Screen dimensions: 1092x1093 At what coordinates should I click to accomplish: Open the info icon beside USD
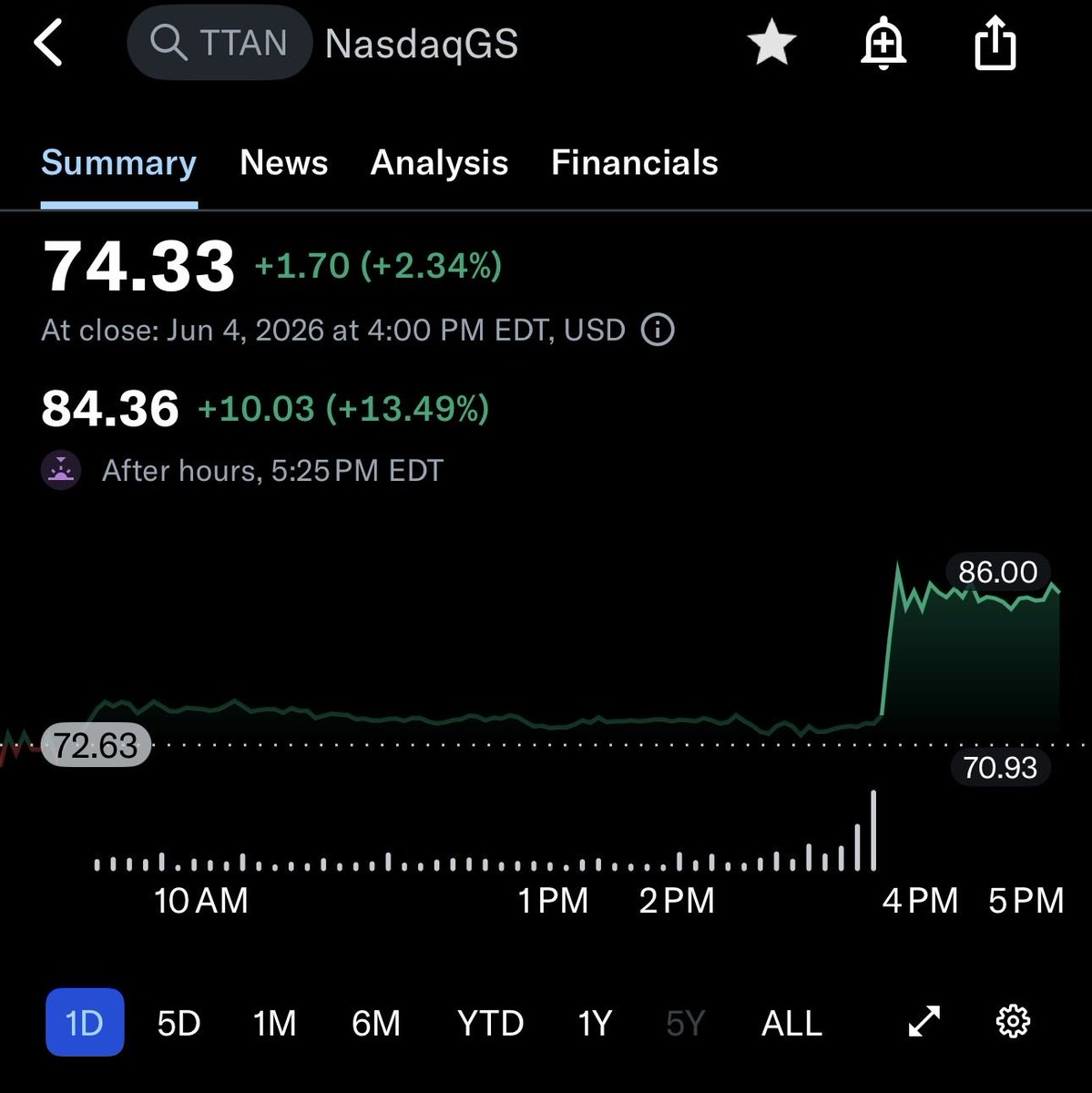click(658, 330)
